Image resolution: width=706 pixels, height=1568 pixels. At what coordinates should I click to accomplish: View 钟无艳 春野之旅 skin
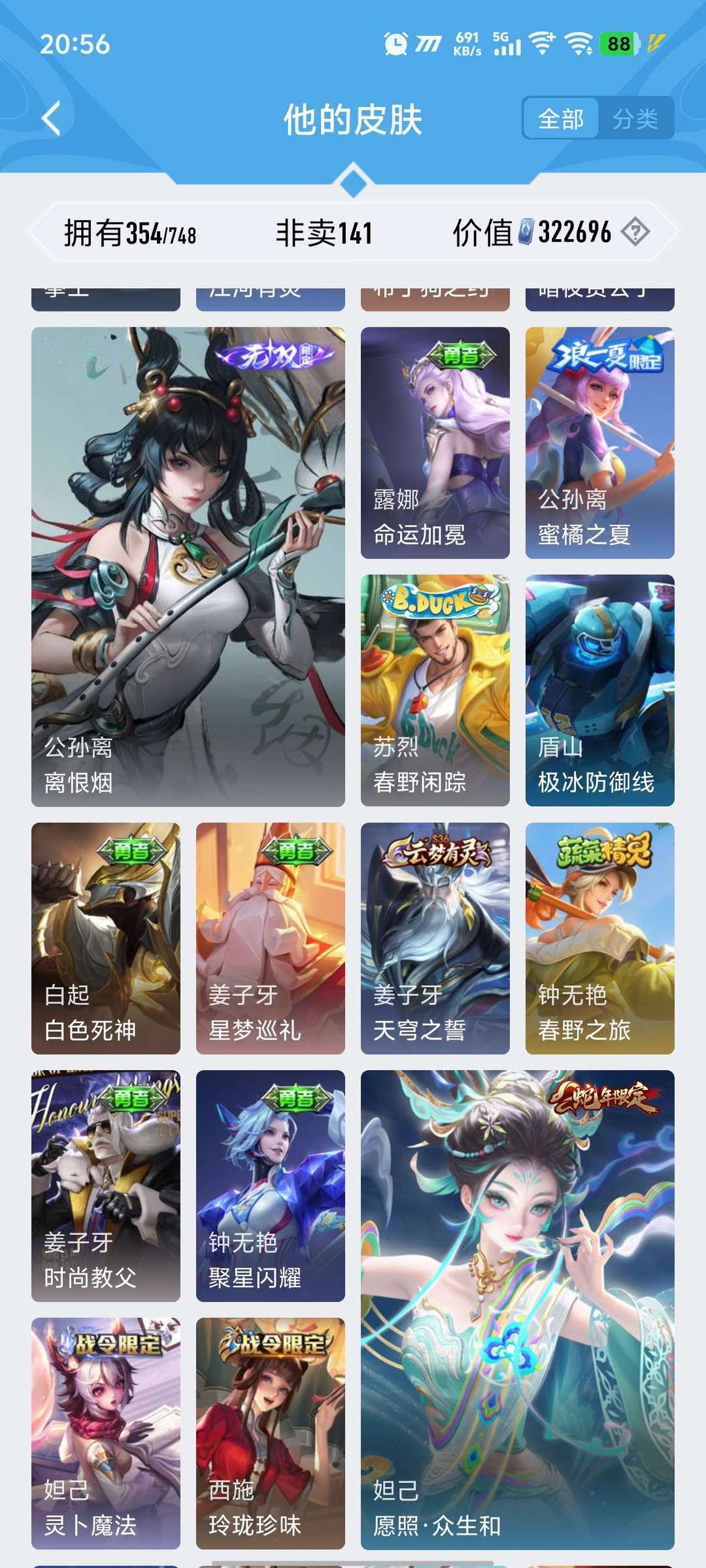click(599, 938)
